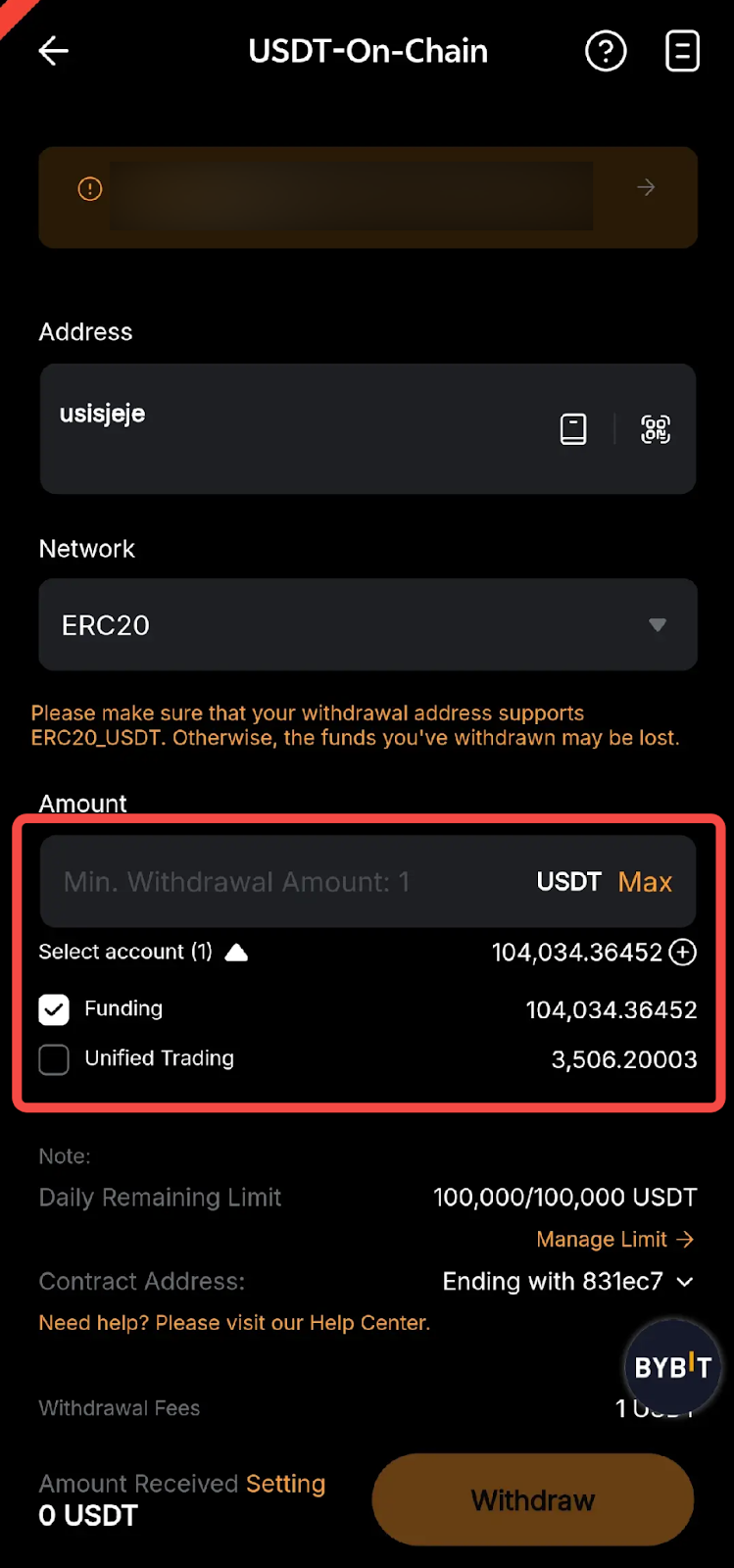This screenshot has width=734, height=1568.
Task: Tap the plus icon beside balance
Action: [683, 952]
